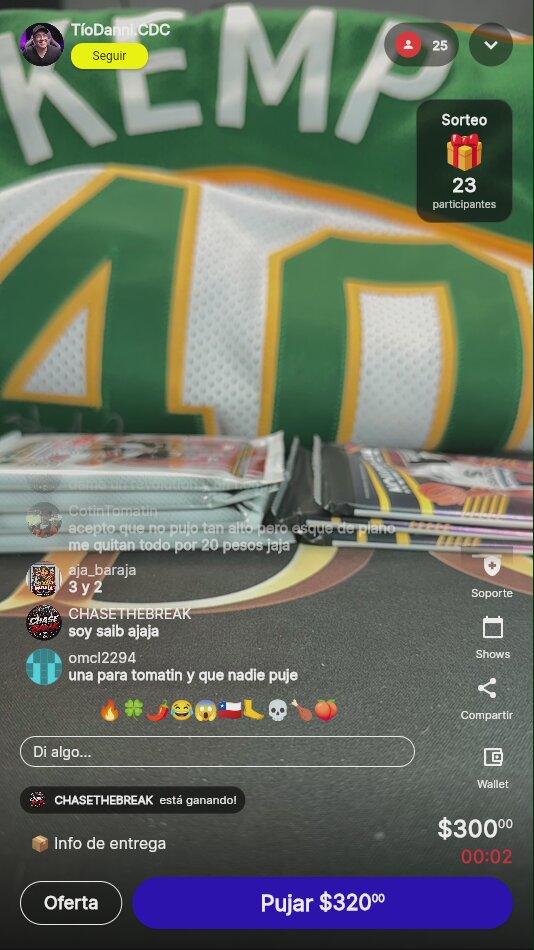Screen dimensions: 534x950
Task: Share this stream via Compartir
Action: coord(487,699)
